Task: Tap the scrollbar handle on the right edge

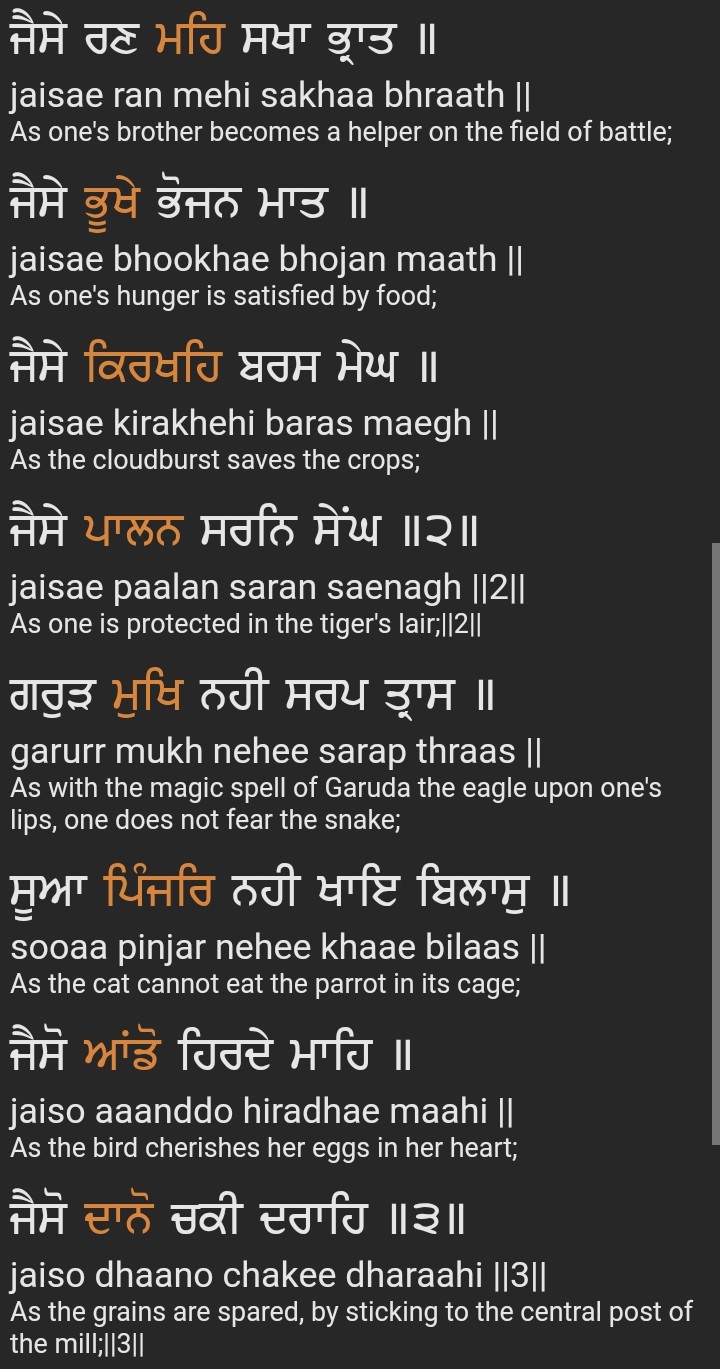Action: (715, 843)
